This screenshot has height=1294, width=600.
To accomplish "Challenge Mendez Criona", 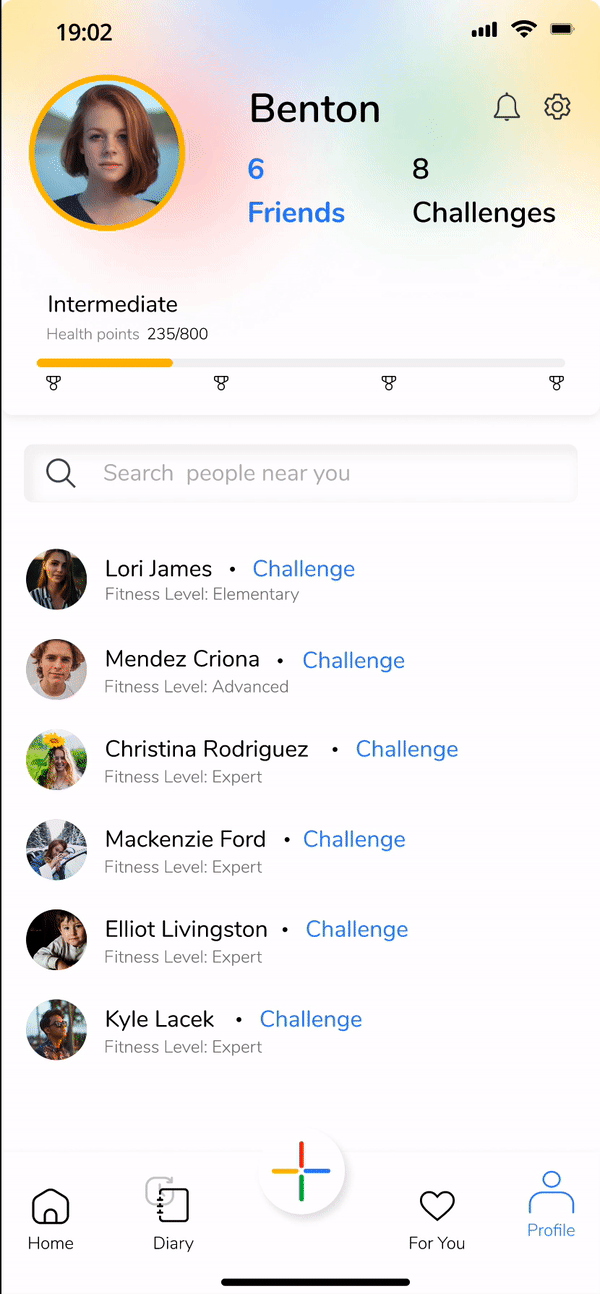I will [353, 660].
